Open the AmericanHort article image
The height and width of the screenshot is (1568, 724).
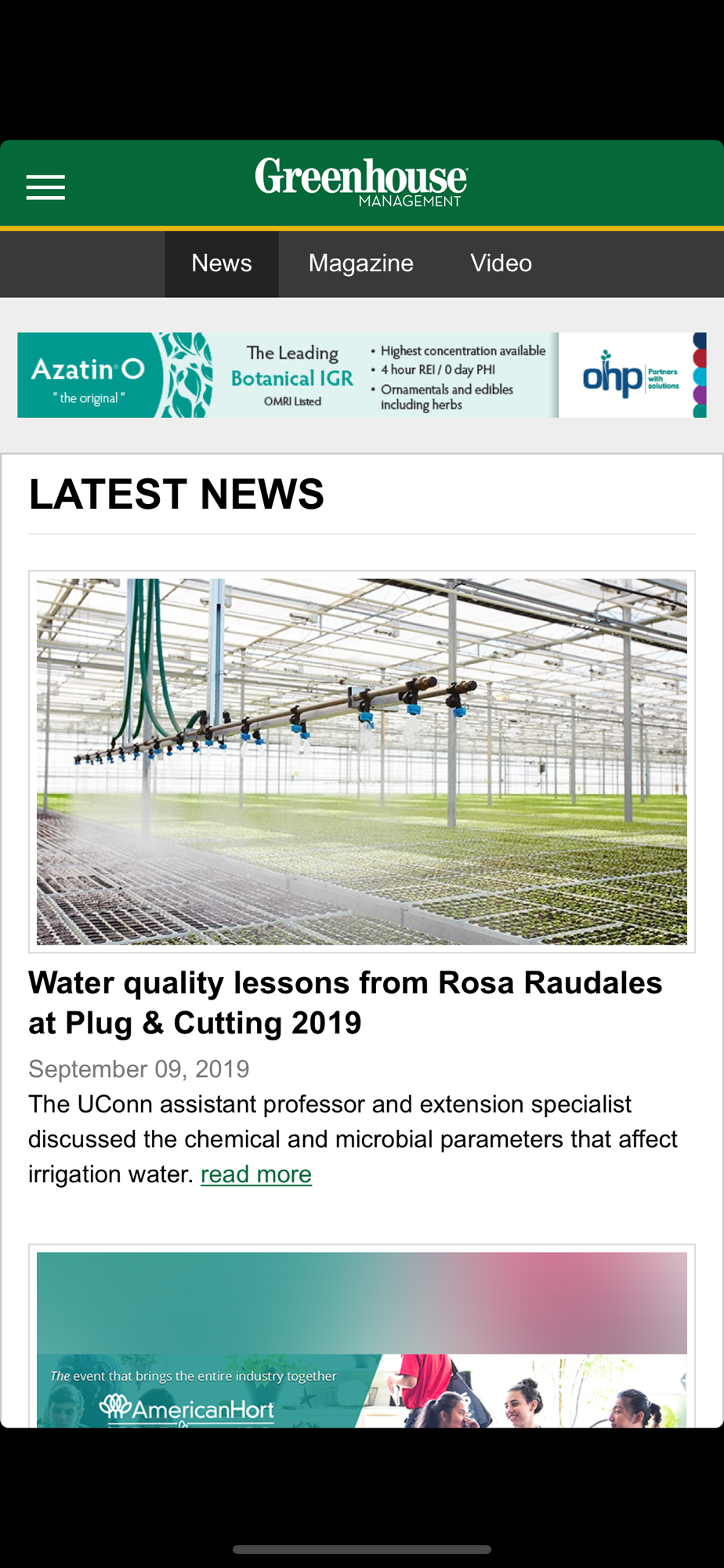(362, 1339)
